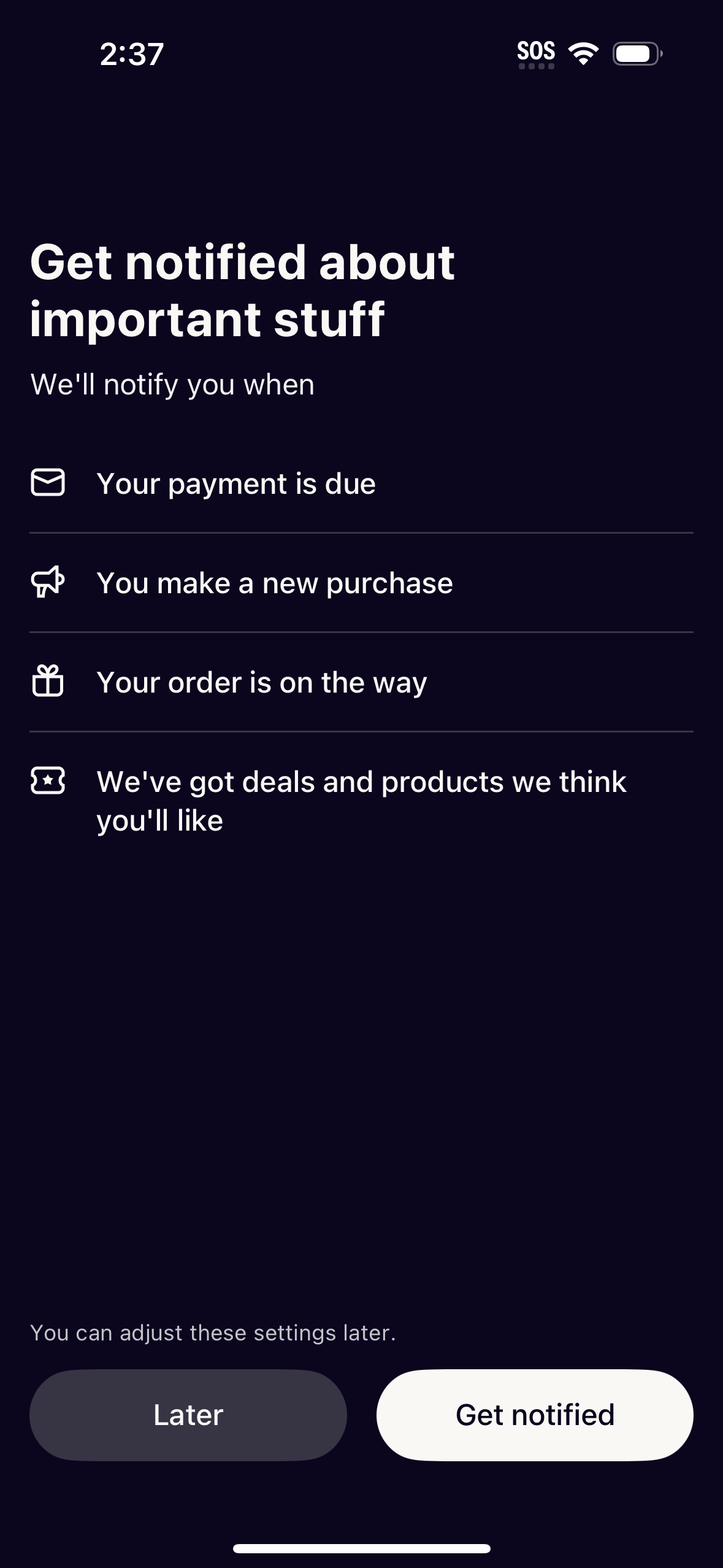
Task: Click the divider below the payment row
Action: click(x=361, y=532)
